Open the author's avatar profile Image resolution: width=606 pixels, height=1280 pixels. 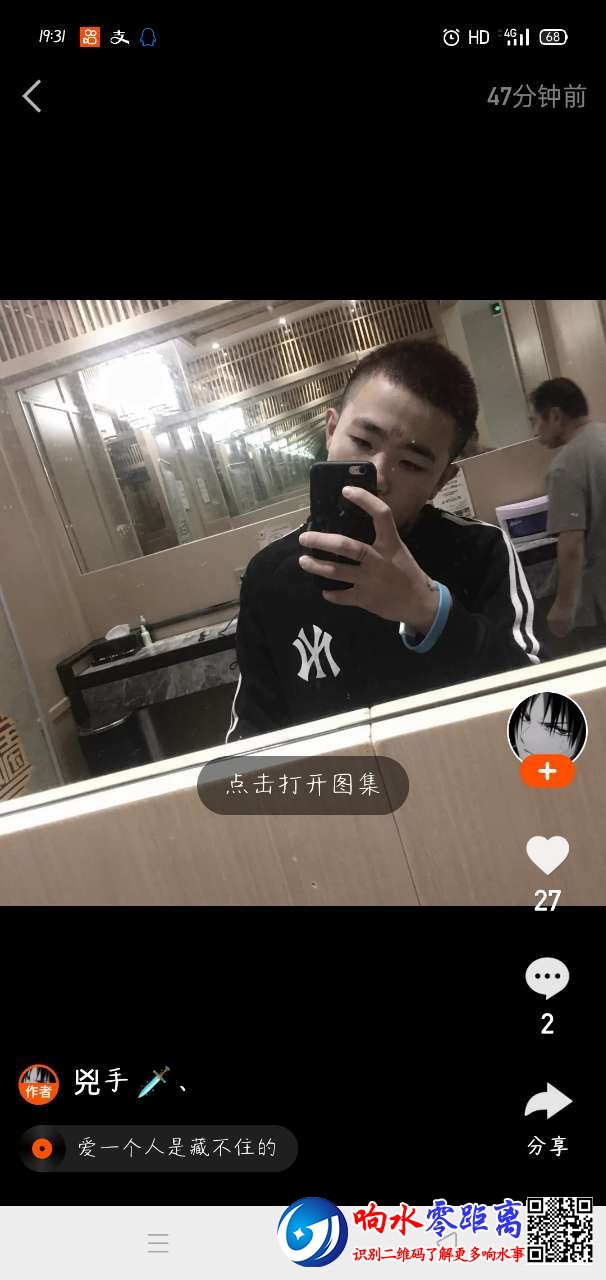click(547, 726)
